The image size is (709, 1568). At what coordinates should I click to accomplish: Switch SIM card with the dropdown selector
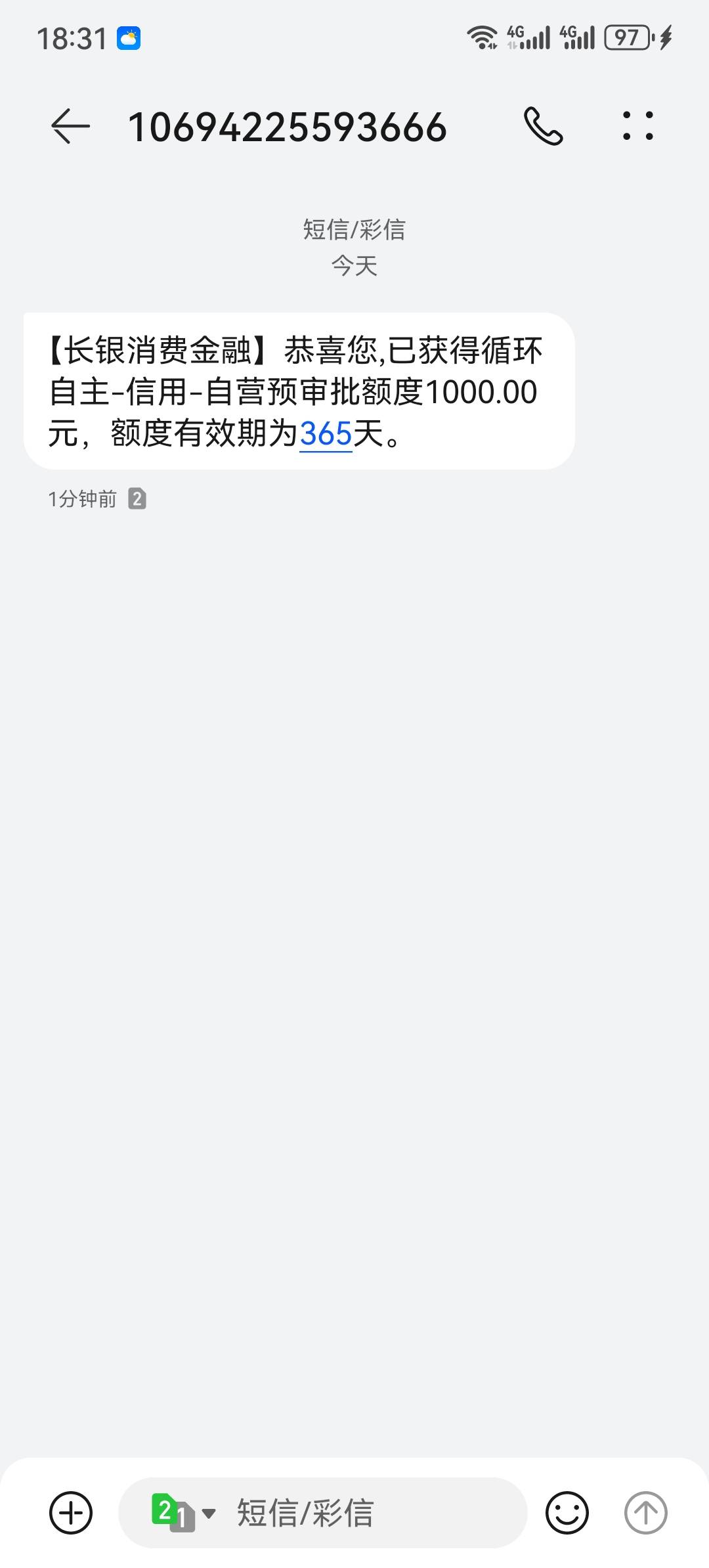[x=183, y=1513]
